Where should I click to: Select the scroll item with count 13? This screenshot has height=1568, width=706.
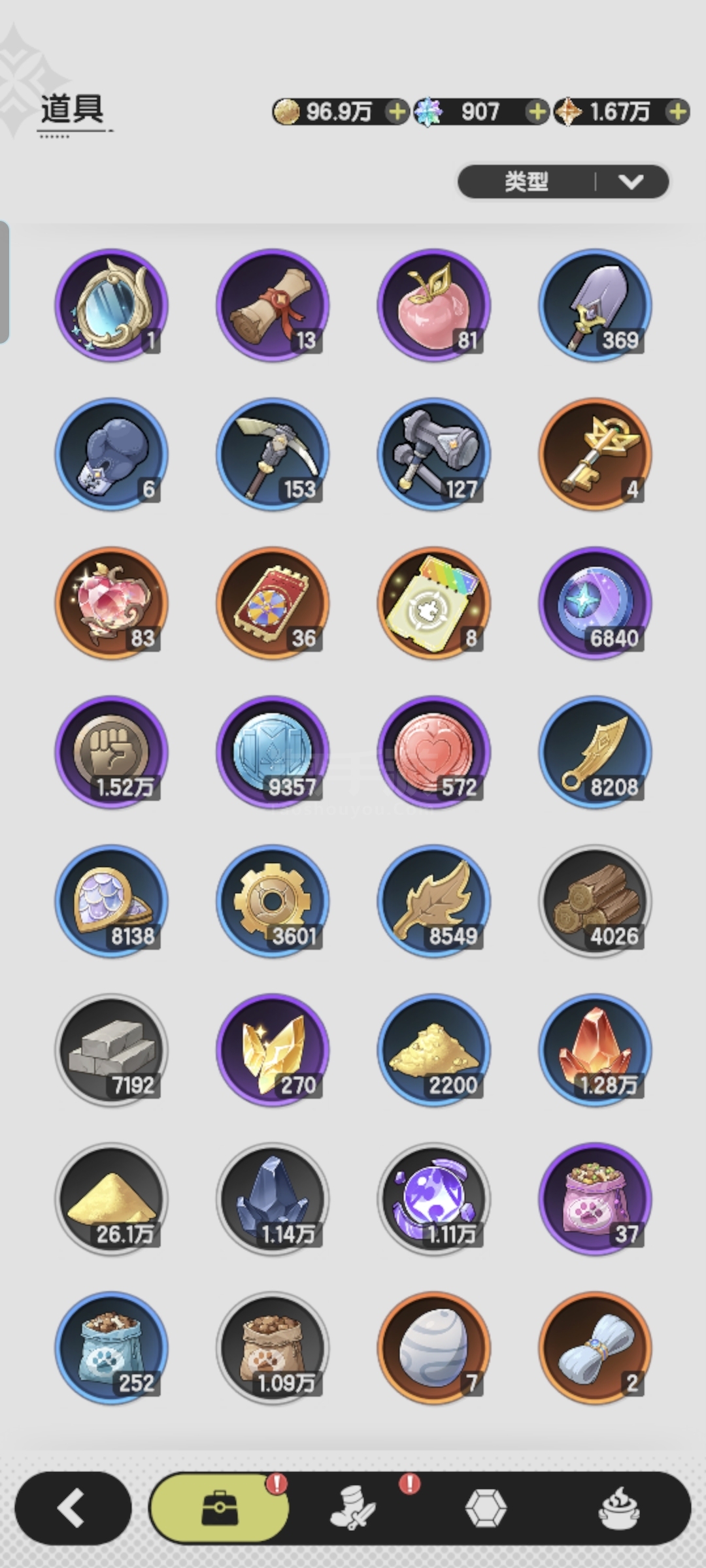(273, 304)
